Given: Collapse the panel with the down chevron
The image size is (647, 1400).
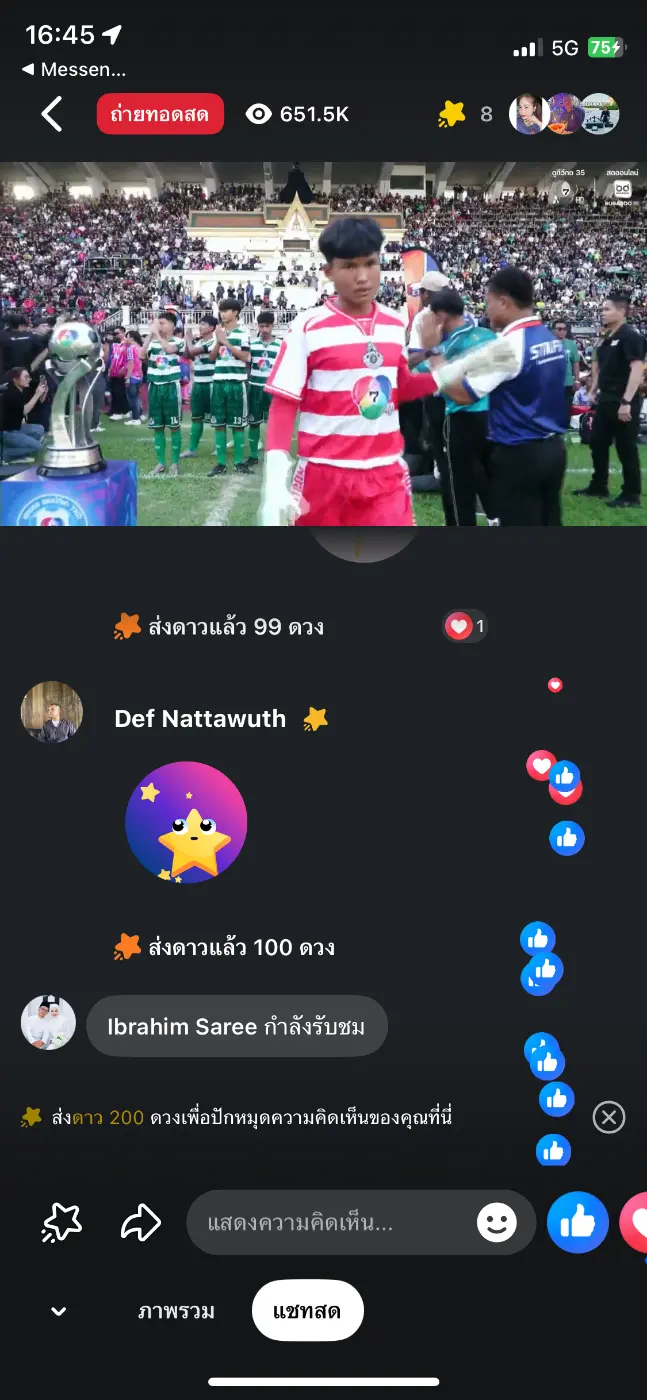Looking at the screenshot, I should [59, 1311].
